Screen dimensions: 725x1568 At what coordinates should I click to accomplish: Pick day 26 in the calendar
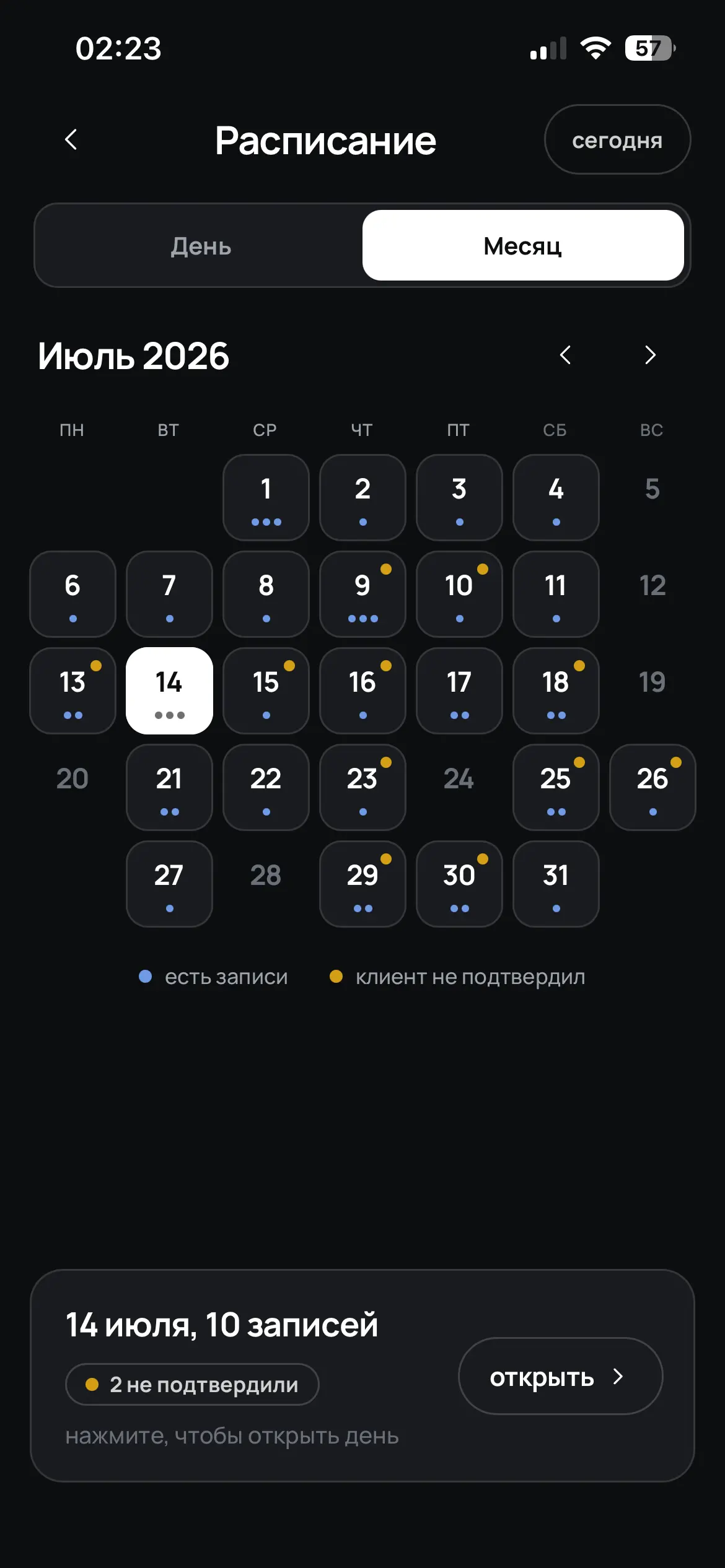tap(652, 787)
